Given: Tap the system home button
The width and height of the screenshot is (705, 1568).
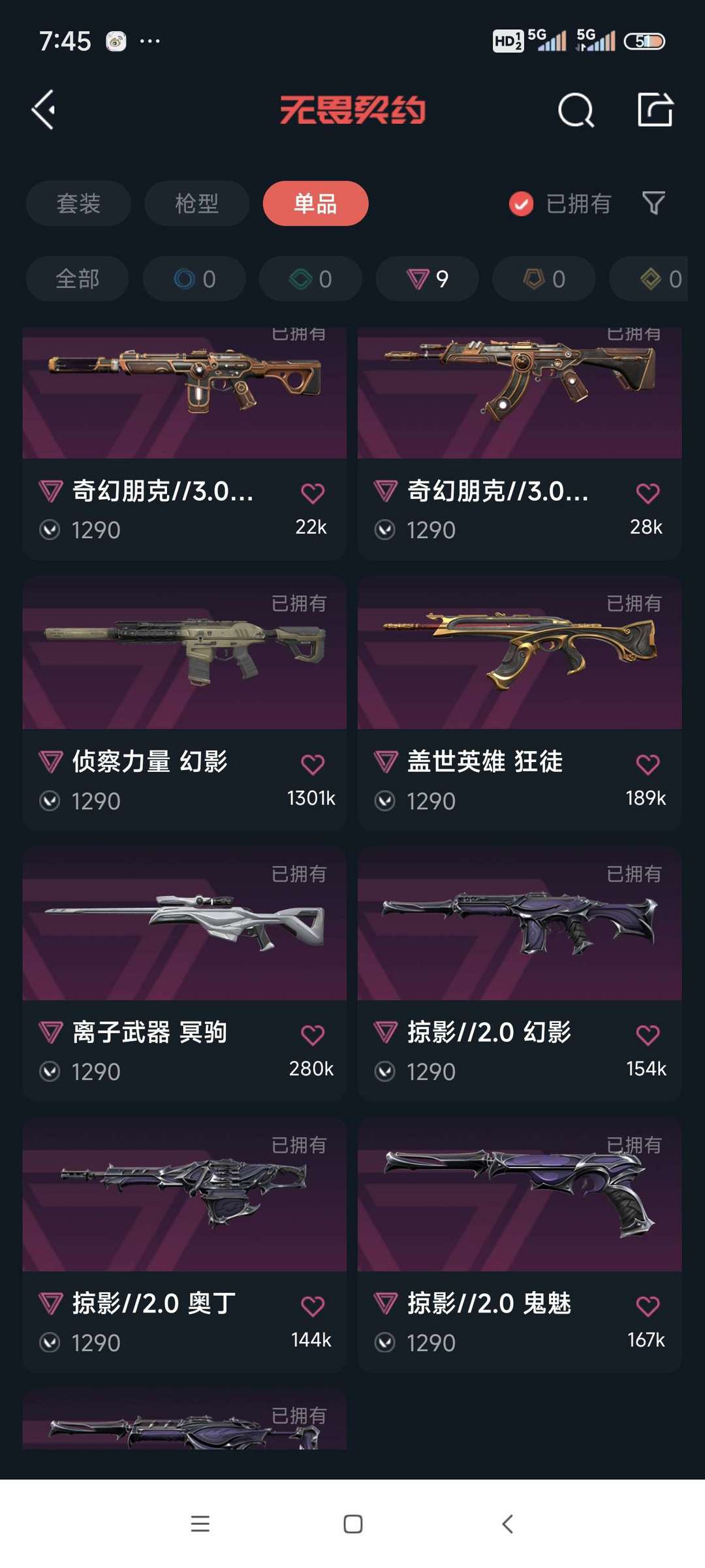Looking at the screenshot, I should click(352, 1524).
